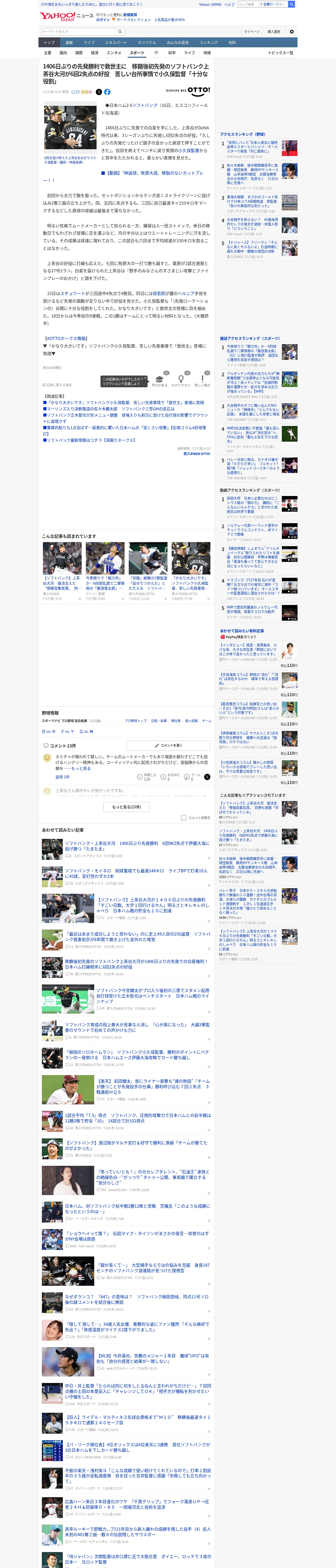
Task: Share the article on Facebook
Action: [x=107, y=92]
